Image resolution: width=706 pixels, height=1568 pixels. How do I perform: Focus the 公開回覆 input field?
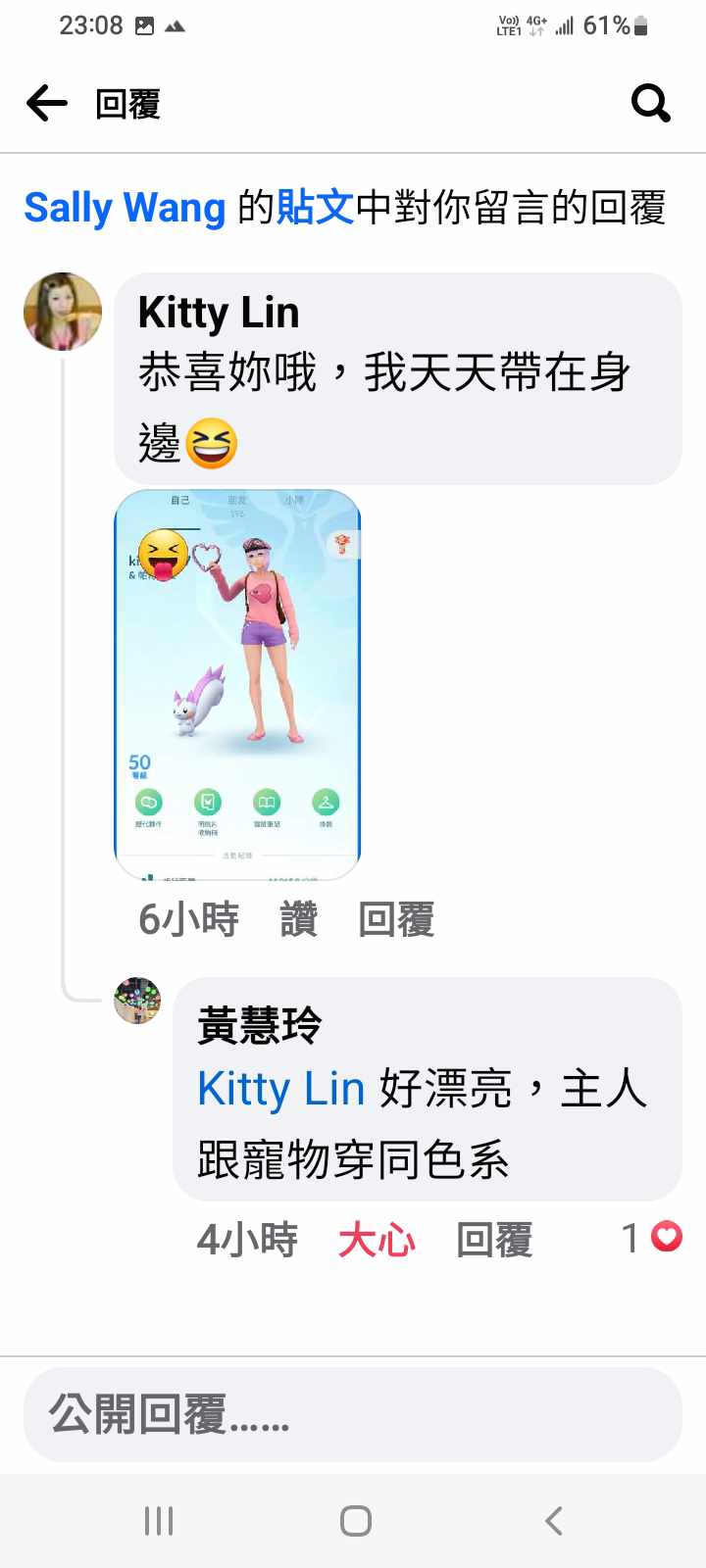pyautogui.click(x=353, y=1414)
